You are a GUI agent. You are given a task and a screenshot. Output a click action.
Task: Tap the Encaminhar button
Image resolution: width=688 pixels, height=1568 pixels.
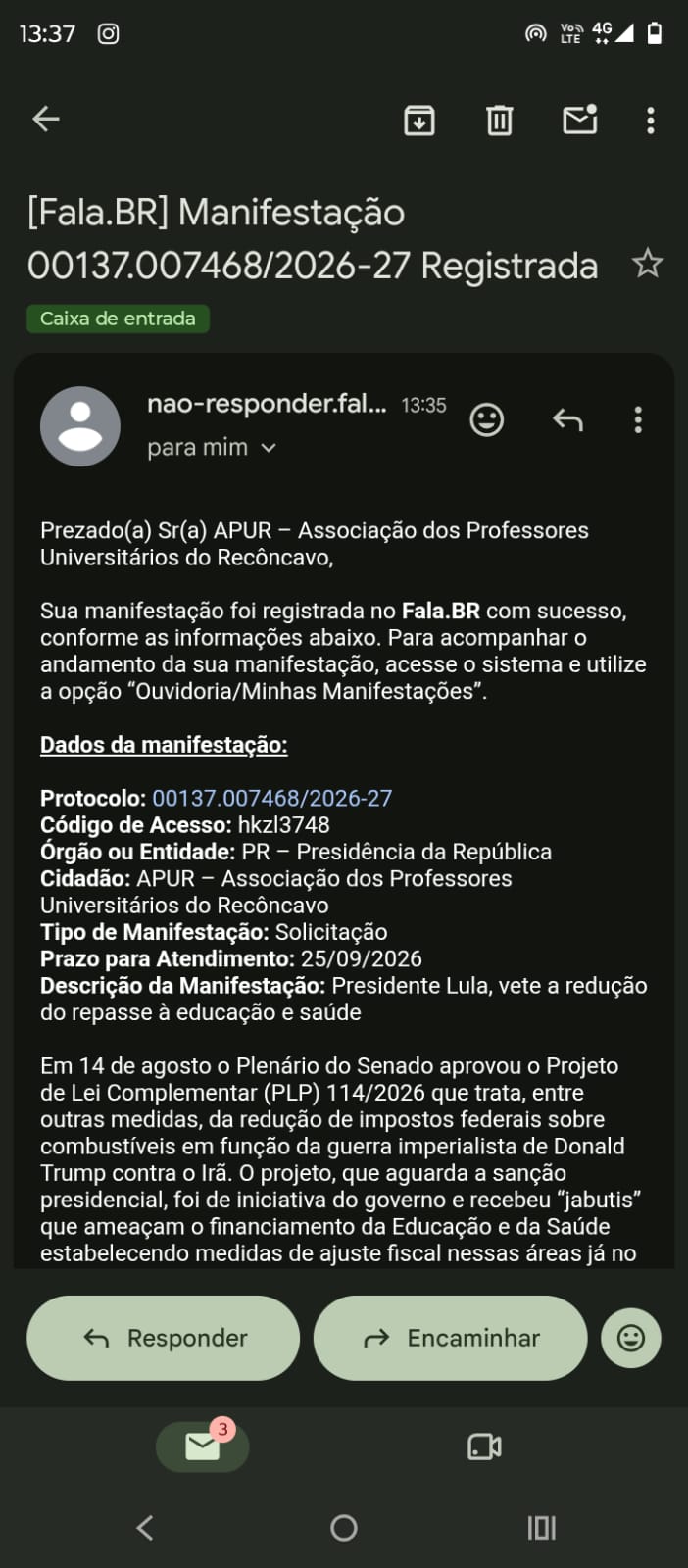(450, 1338)
